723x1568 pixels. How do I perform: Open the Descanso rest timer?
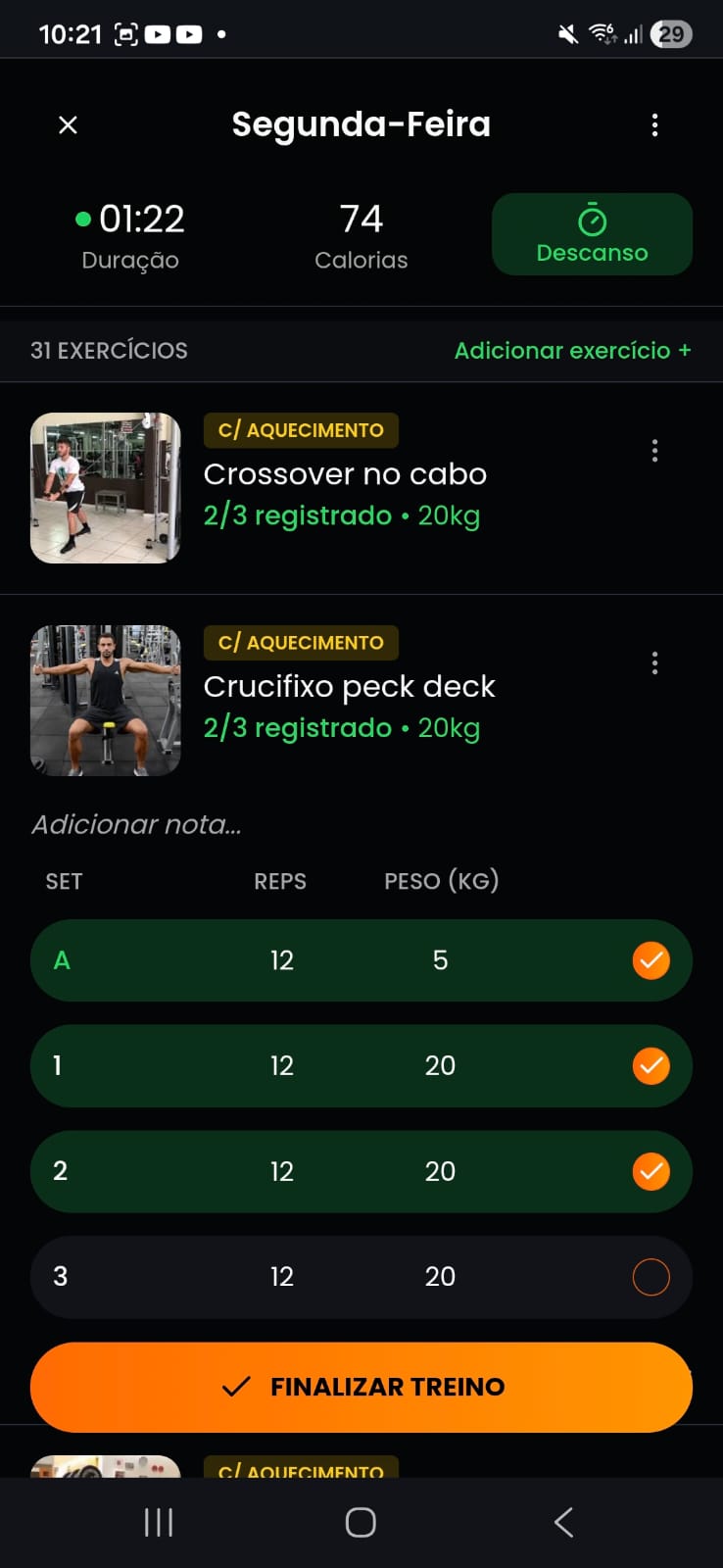click(x=592, y=234)
